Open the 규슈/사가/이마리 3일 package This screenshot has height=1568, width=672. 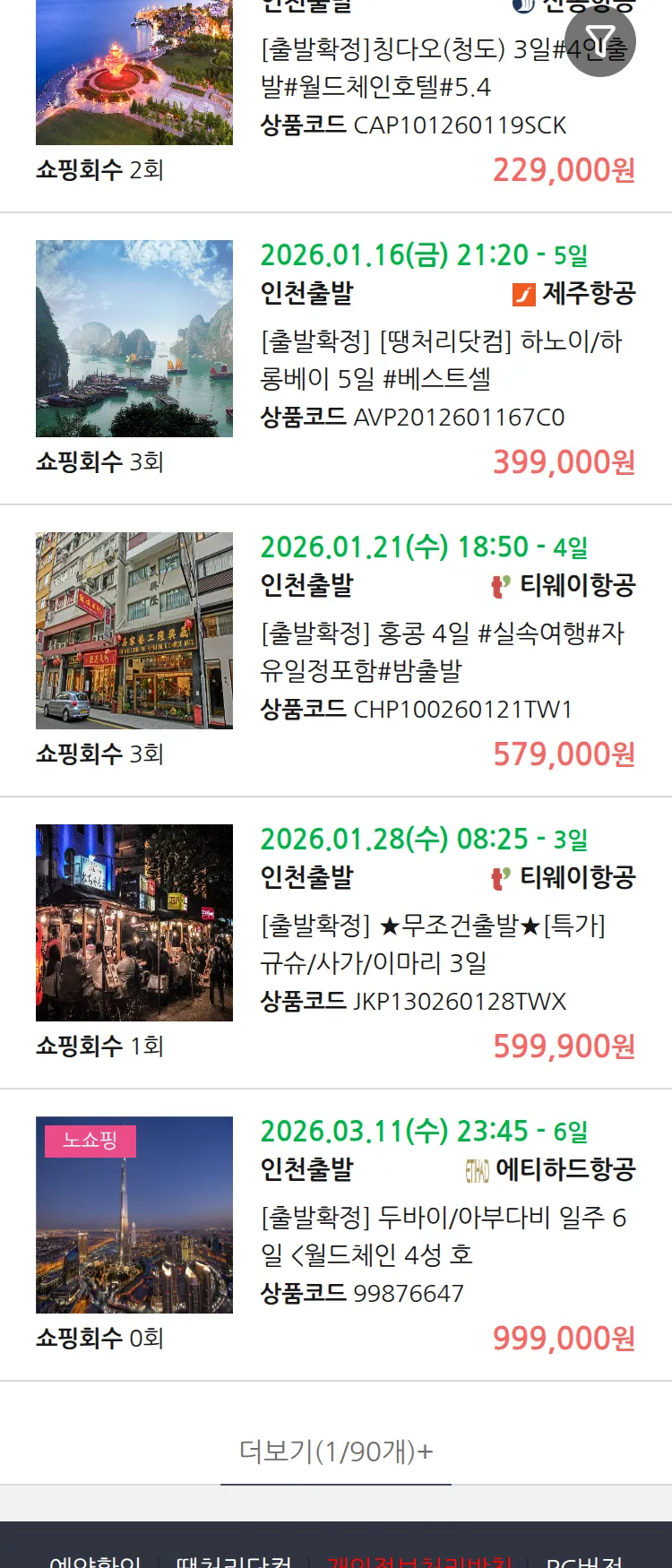coord(433,943)
